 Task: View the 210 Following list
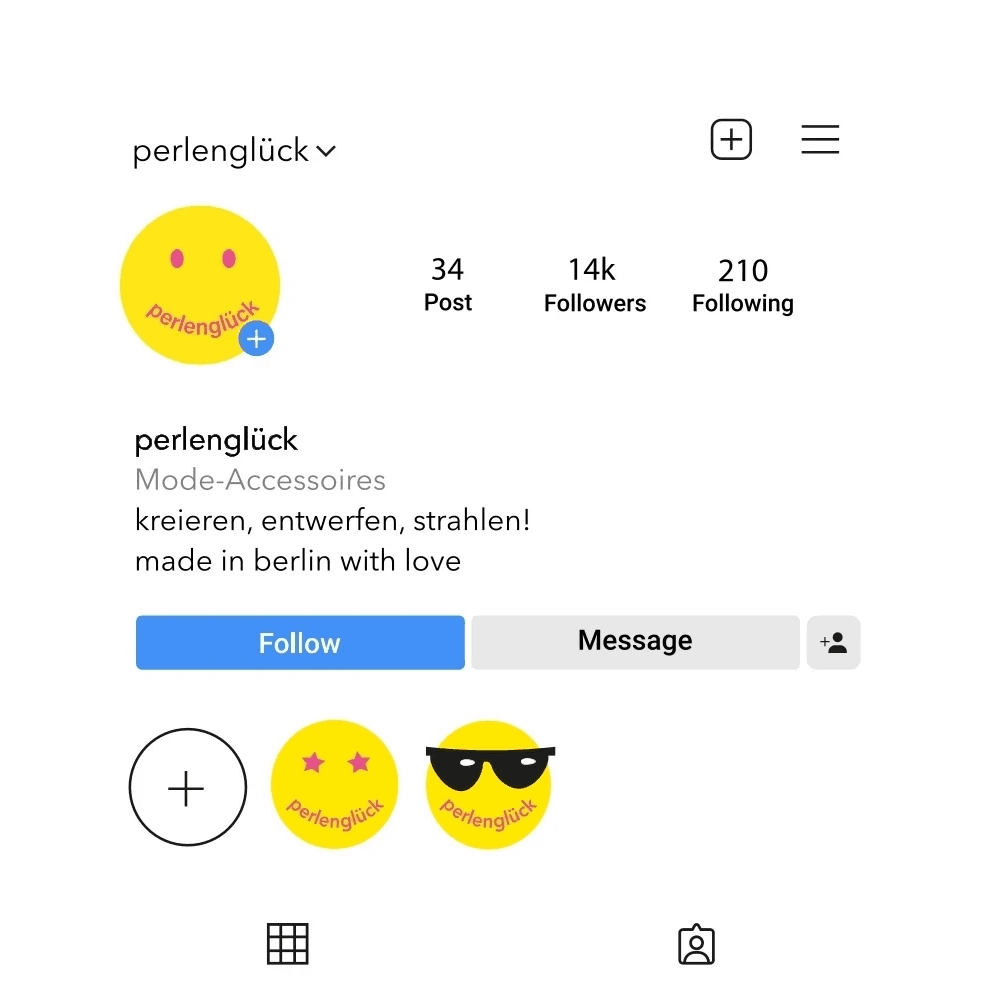(742, 285)
